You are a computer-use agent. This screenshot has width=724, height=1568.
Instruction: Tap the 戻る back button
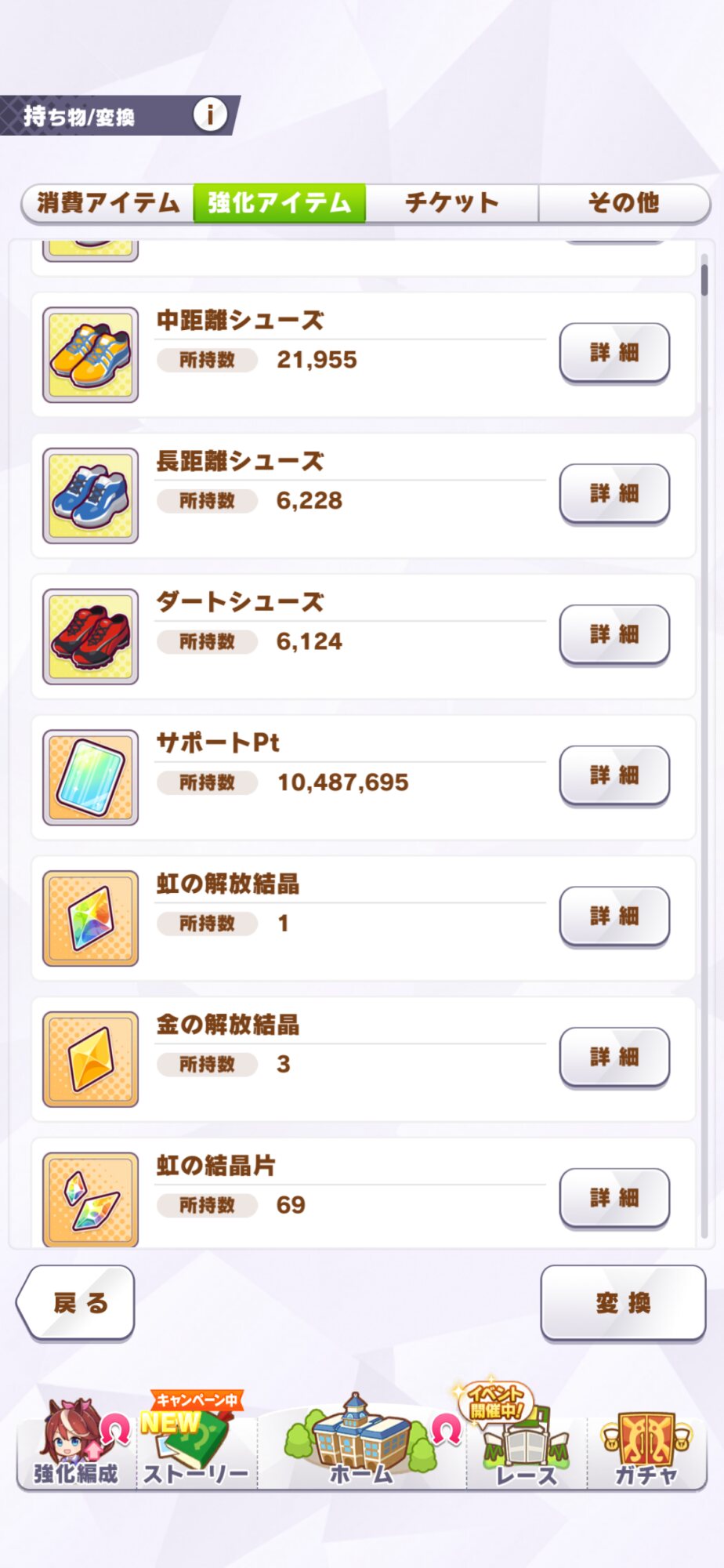click(78, 1303)
